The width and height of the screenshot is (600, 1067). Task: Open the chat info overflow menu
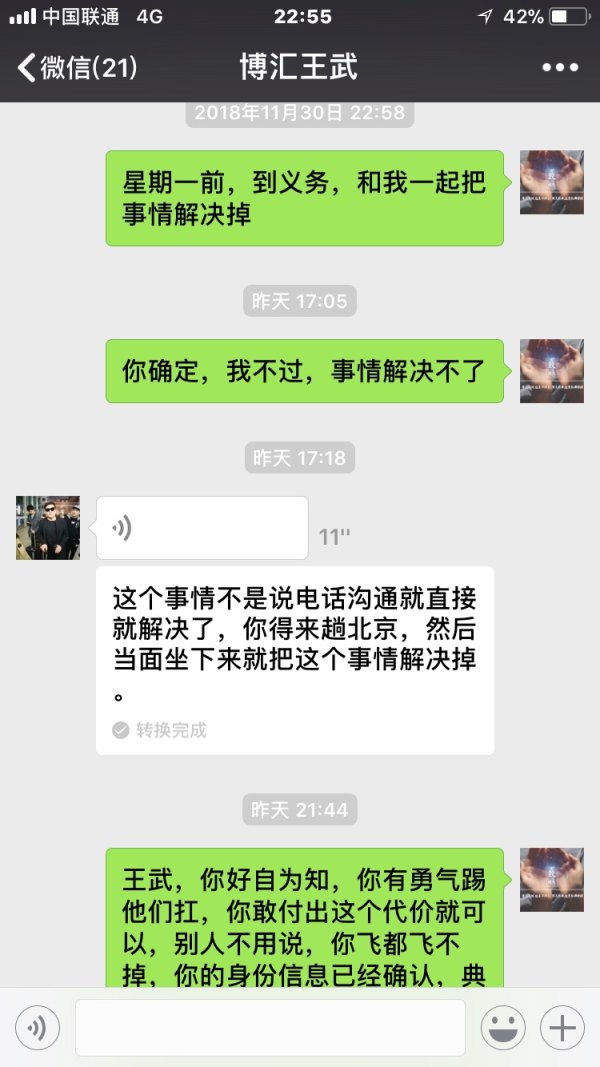tap(560, 68)
